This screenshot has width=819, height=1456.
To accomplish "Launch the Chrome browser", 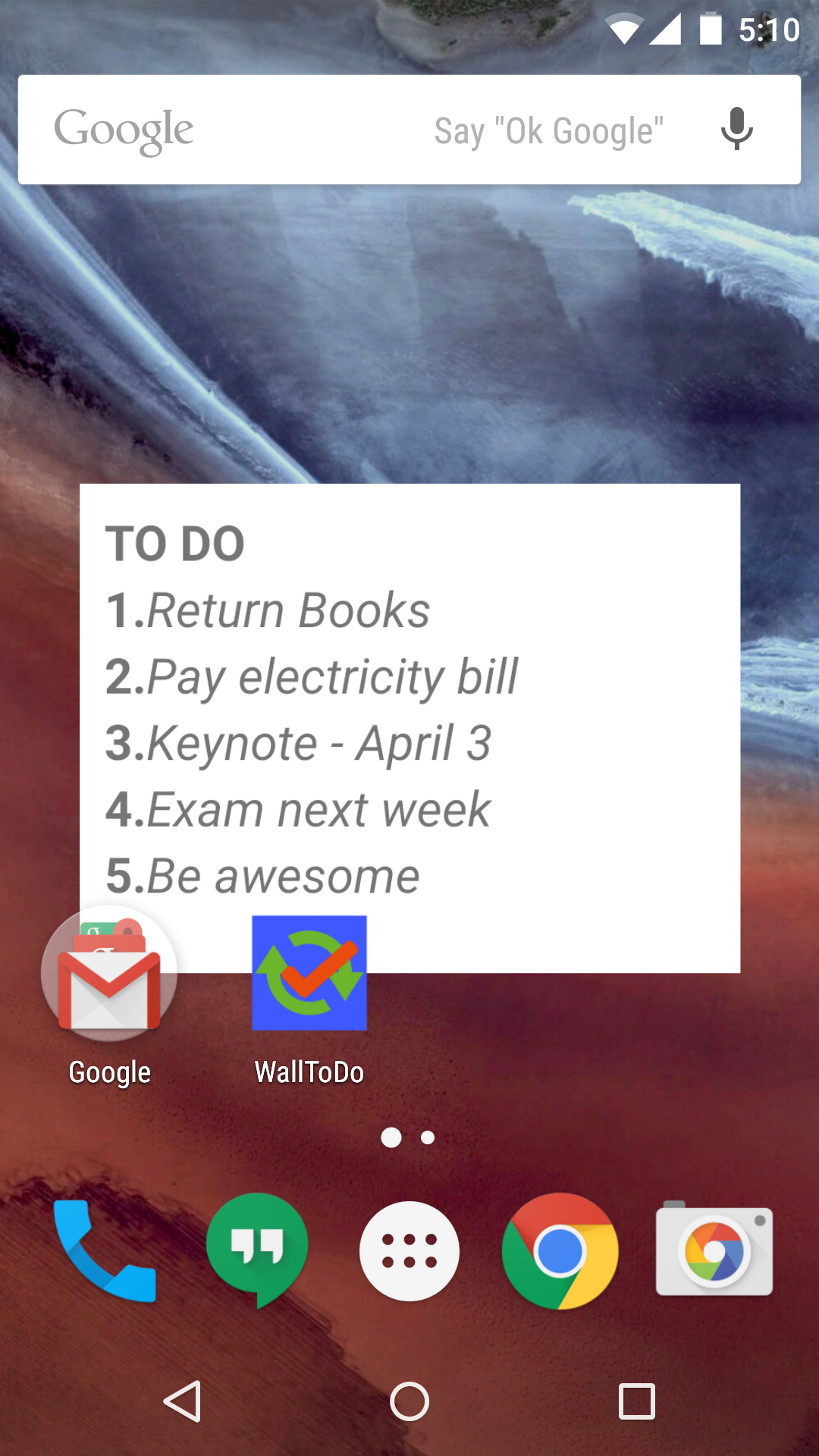I will (560, 1251).
